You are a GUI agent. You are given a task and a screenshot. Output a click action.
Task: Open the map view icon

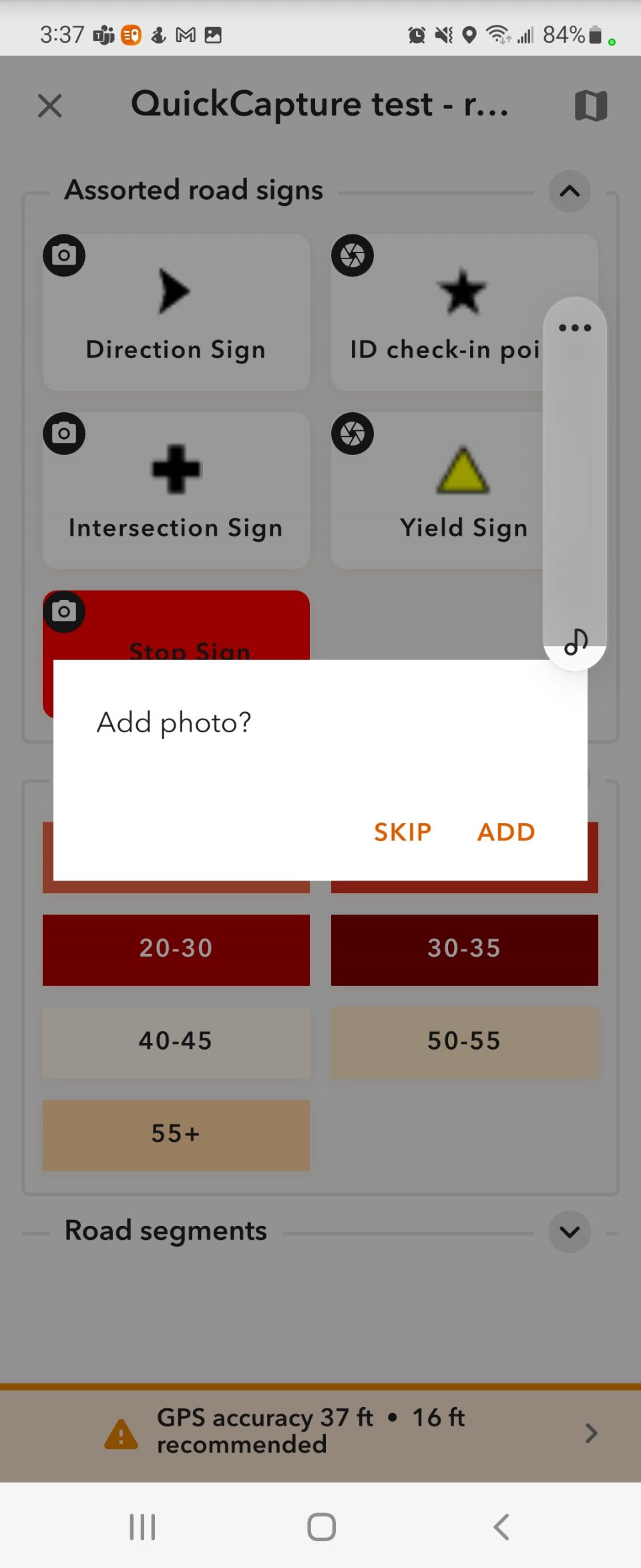pyautogui.click(x=590, y=106)
